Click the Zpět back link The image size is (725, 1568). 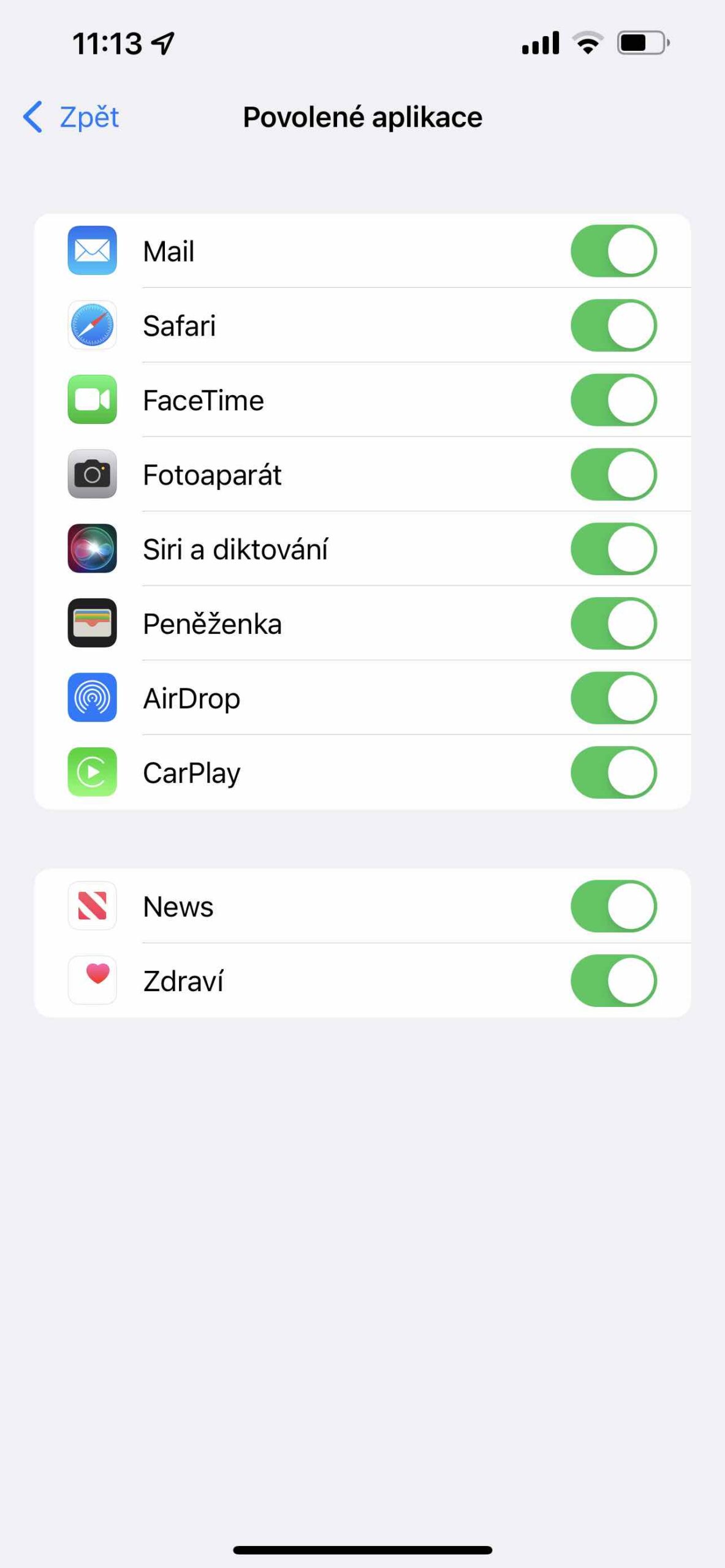coord(88,116)
